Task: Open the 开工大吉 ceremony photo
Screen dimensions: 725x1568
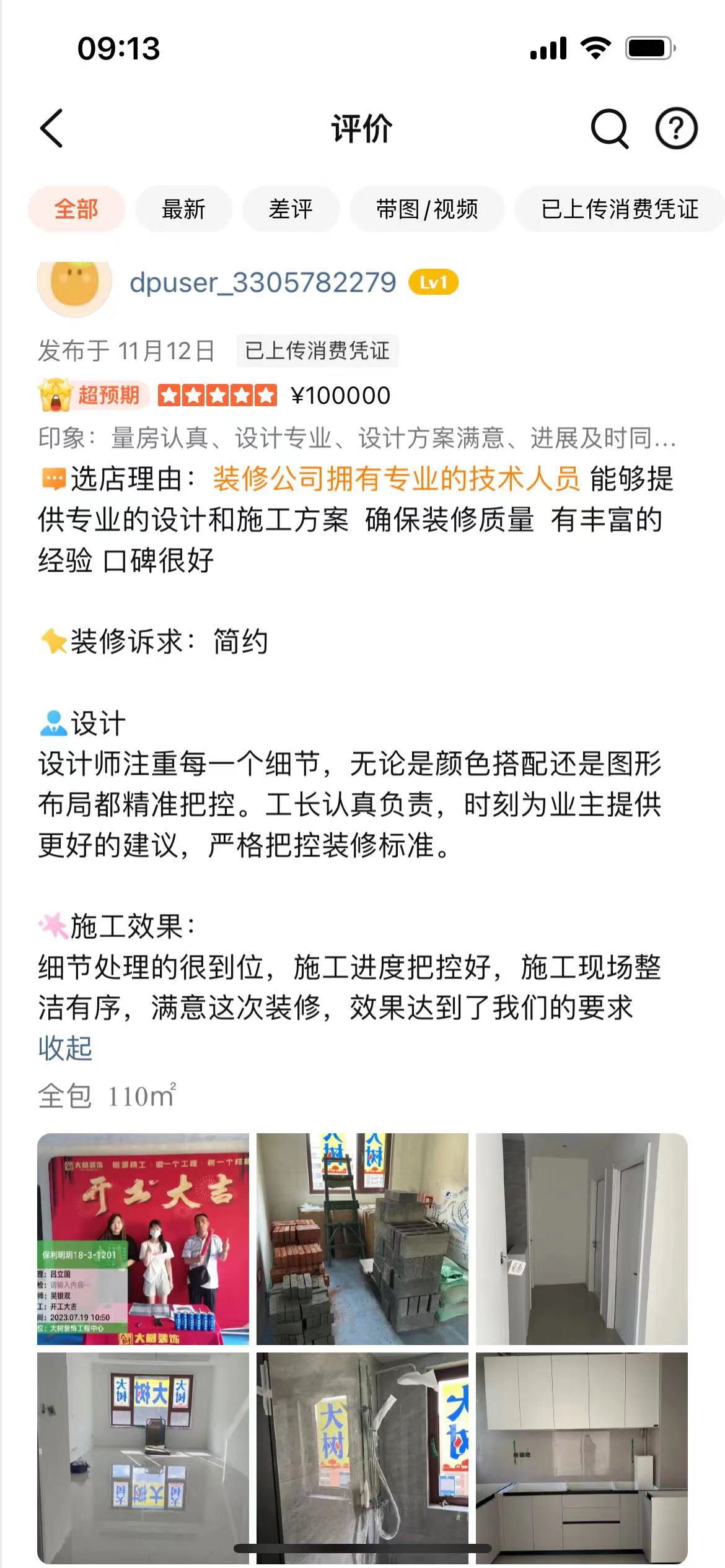Action: 143,1239
